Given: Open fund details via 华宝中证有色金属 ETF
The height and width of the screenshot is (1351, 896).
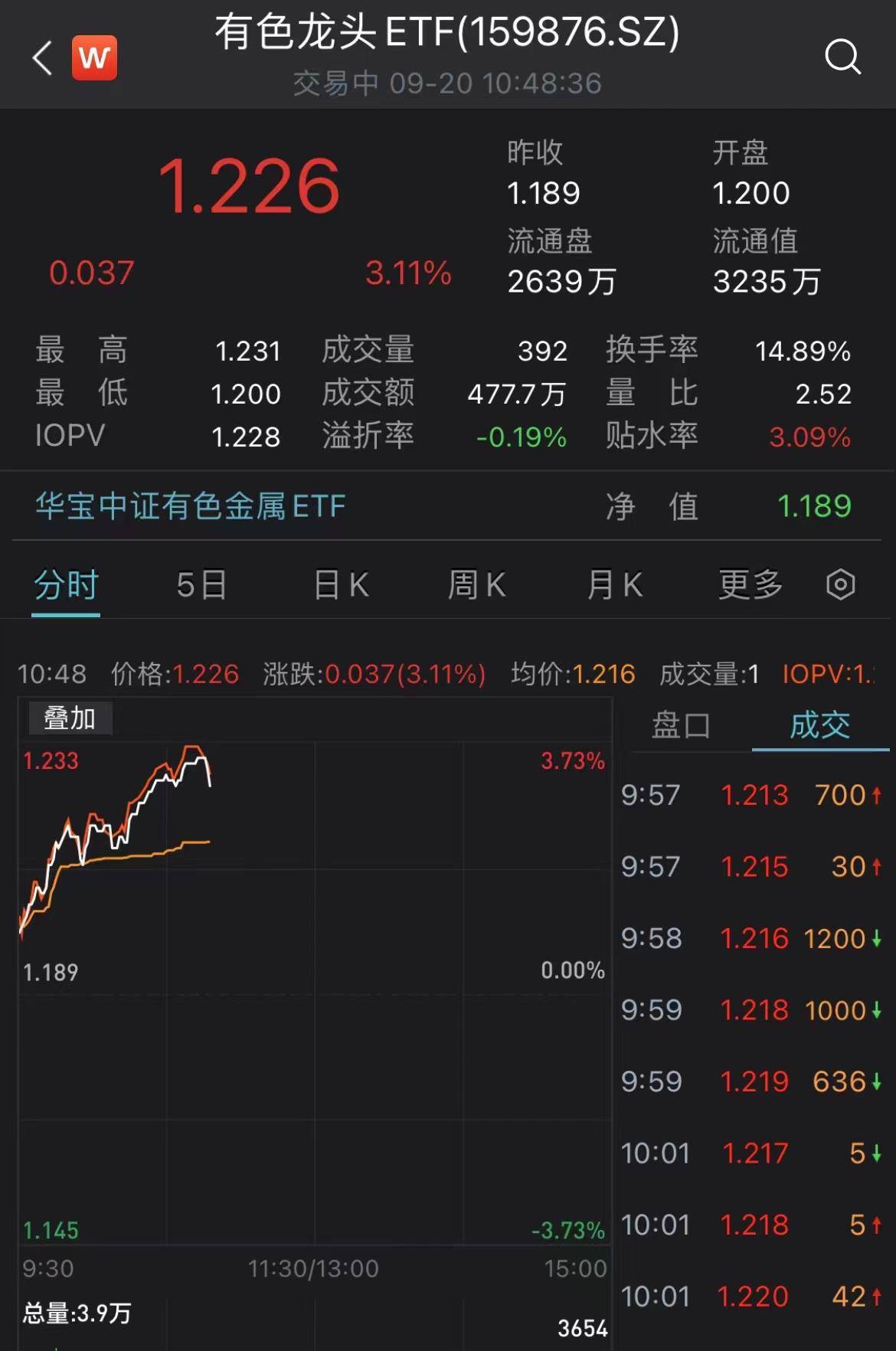Looking at the screenshot, I should pos(189,506).
